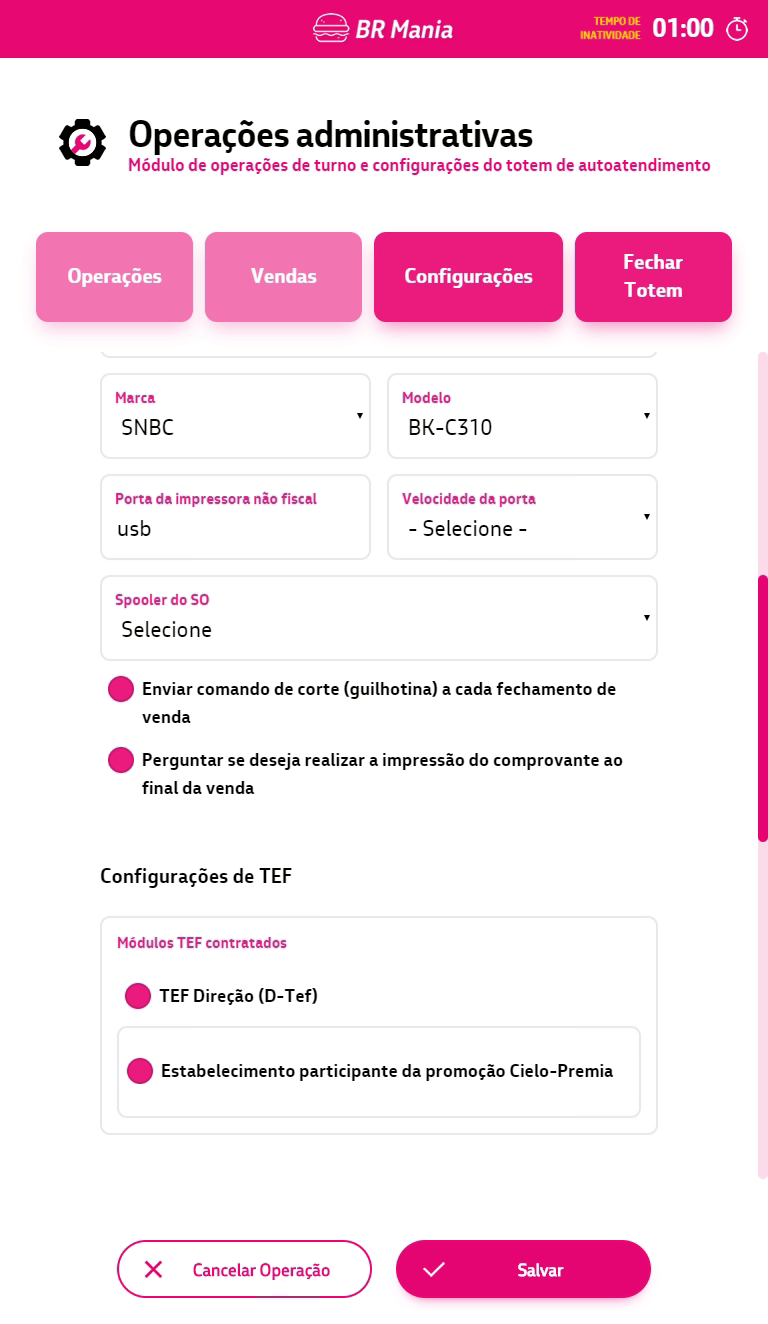The width and height of the screenshot is (768, 1324).
Task: Open the Vendas tab
Action: click(283, 277)
